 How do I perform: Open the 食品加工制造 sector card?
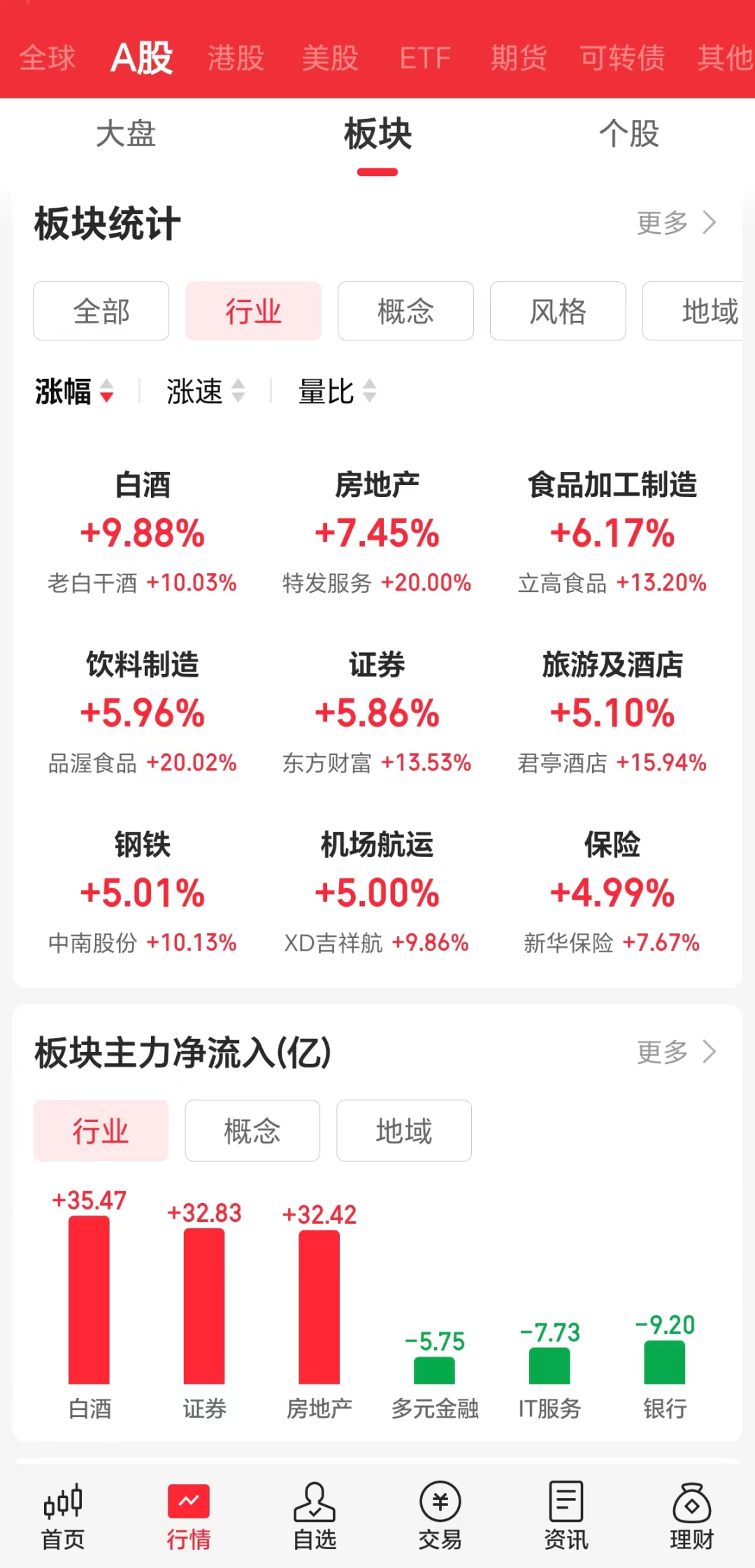pos(612,533)
